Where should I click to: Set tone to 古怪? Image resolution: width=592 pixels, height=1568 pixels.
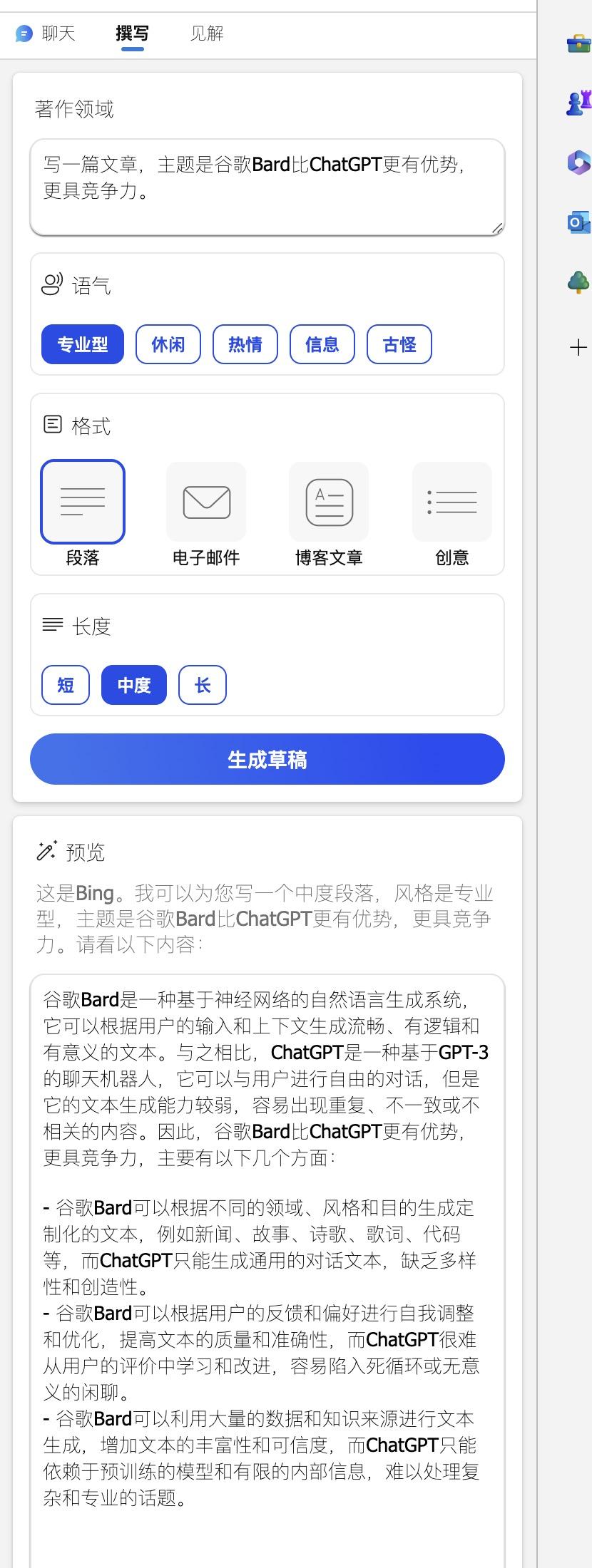point(399,345)
